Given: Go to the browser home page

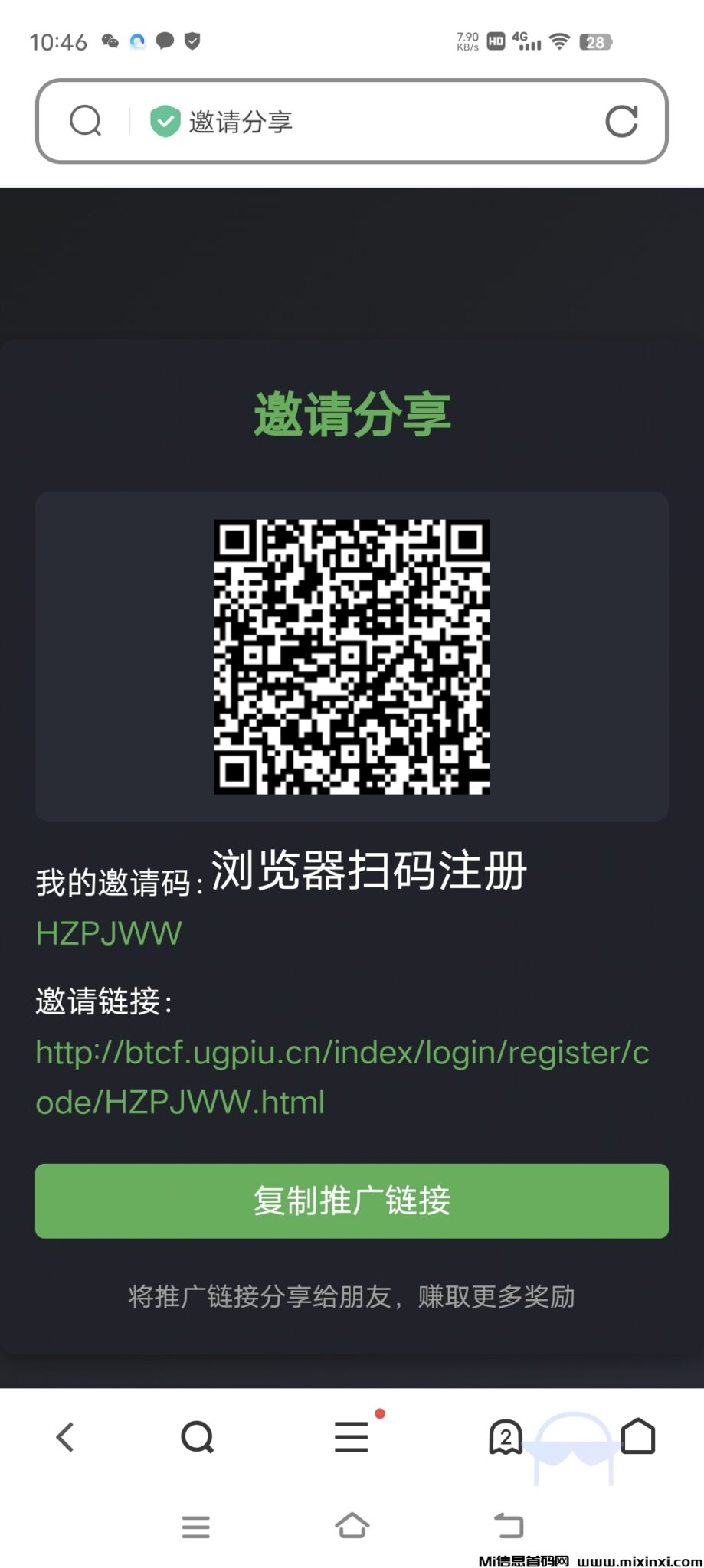Looking at the screenshot, I should click(x=637, y=1437).
